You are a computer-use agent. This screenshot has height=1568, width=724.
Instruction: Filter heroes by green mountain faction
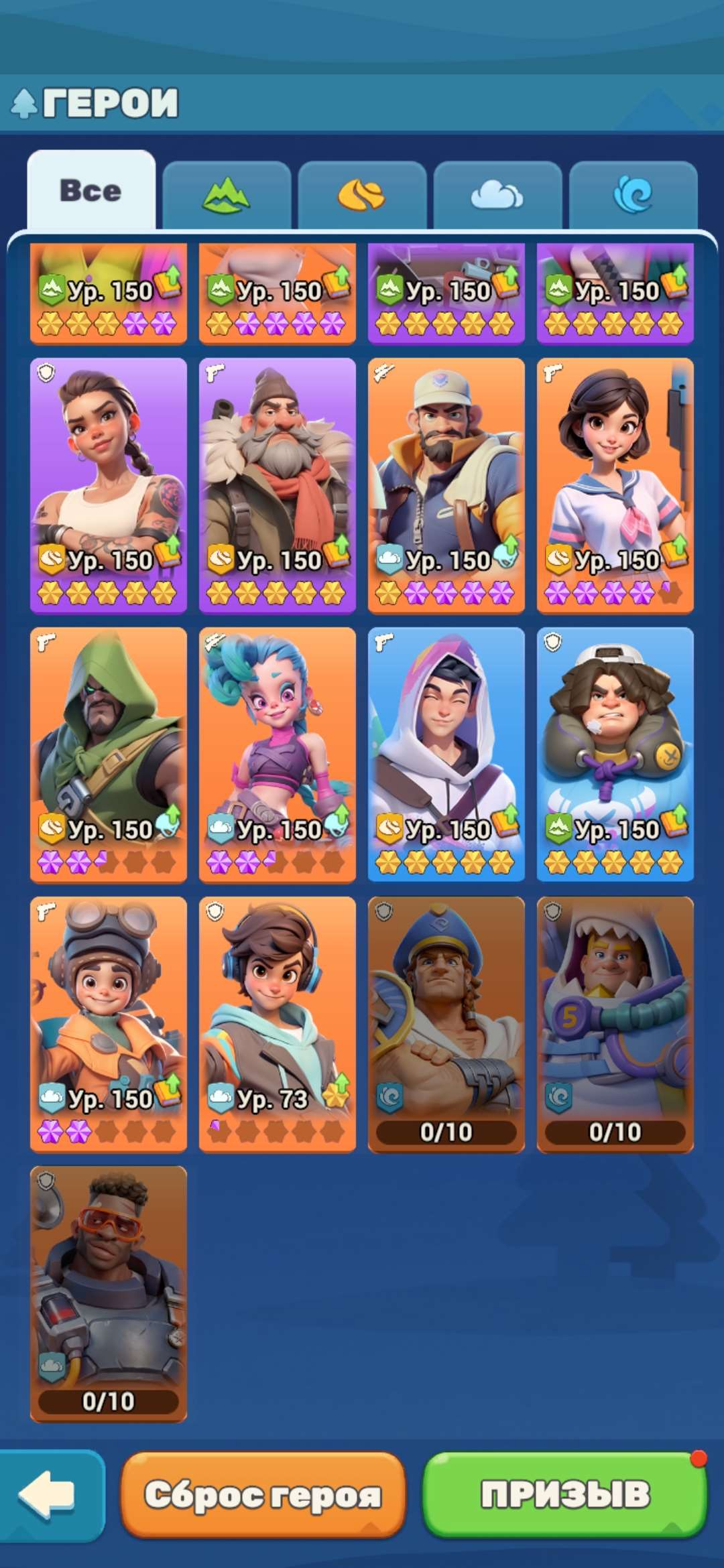(x=227, y=196)
